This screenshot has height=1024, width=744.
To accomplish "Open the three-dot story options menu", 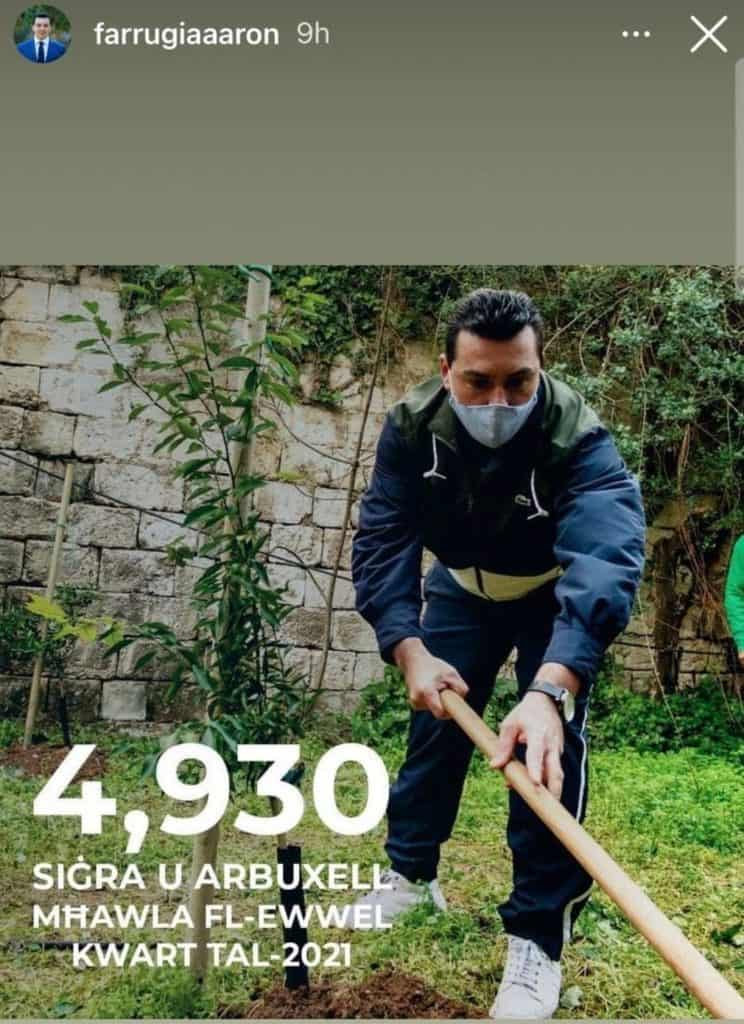I will (636, 34).
